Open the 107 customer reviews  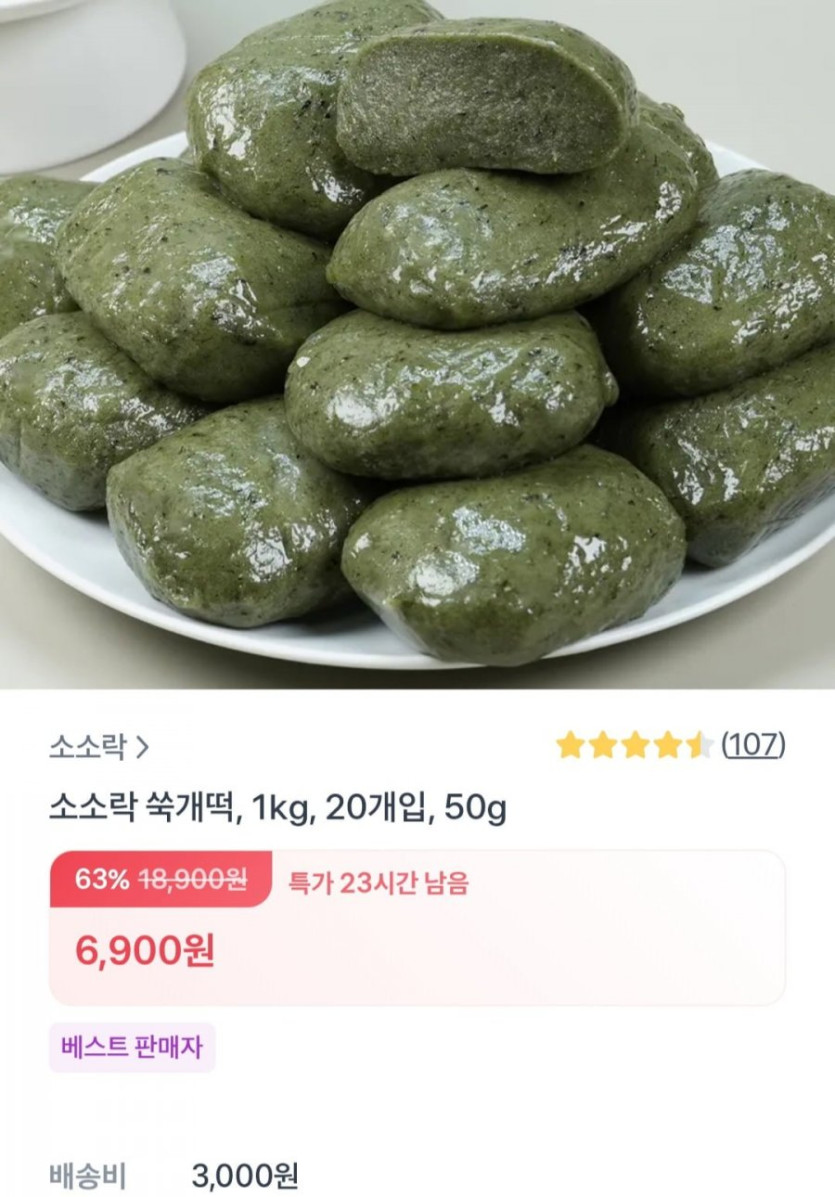(x=752, y=744)
